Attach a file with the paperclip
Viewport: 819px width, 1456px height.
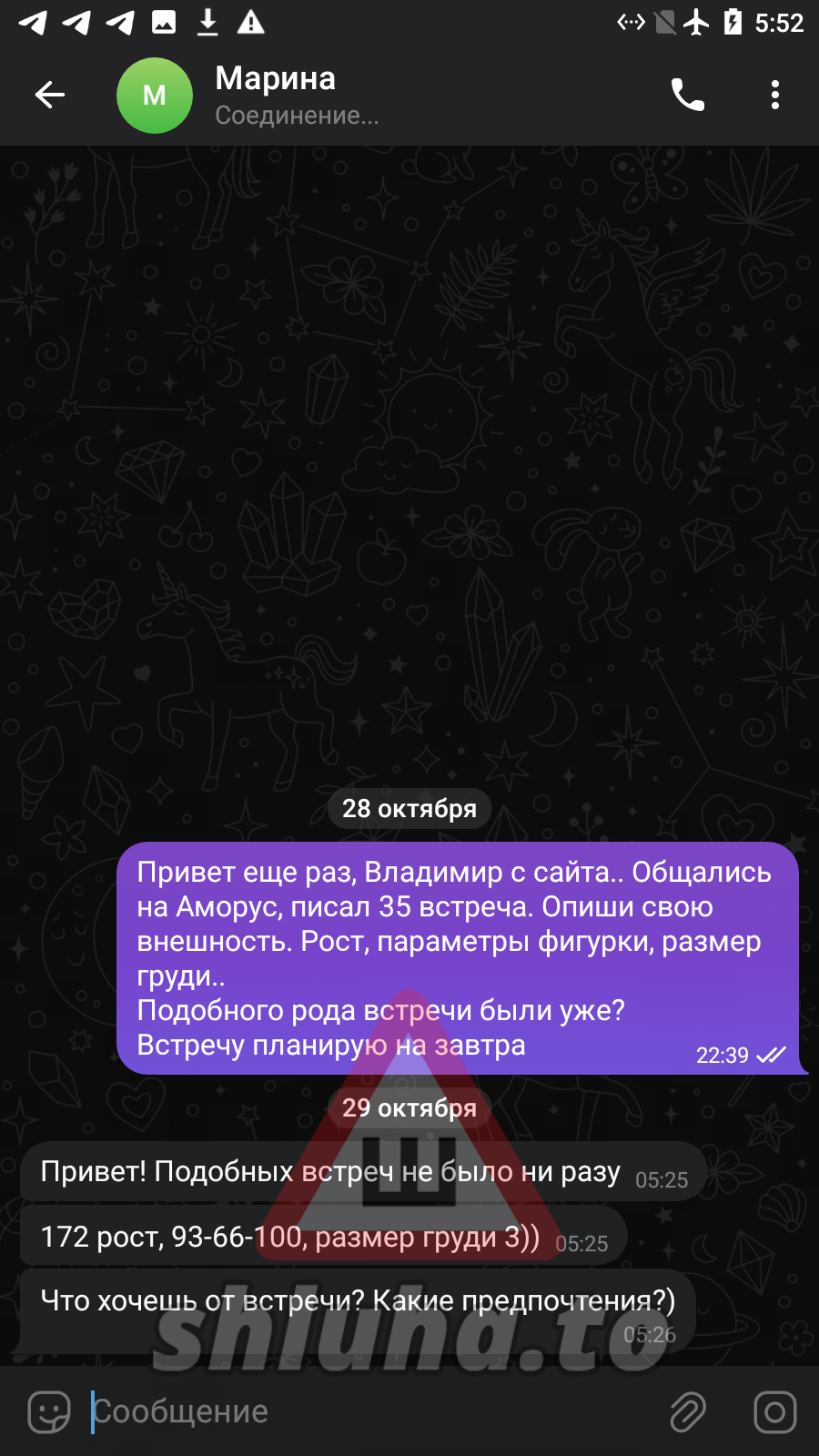pos(688,1412)
